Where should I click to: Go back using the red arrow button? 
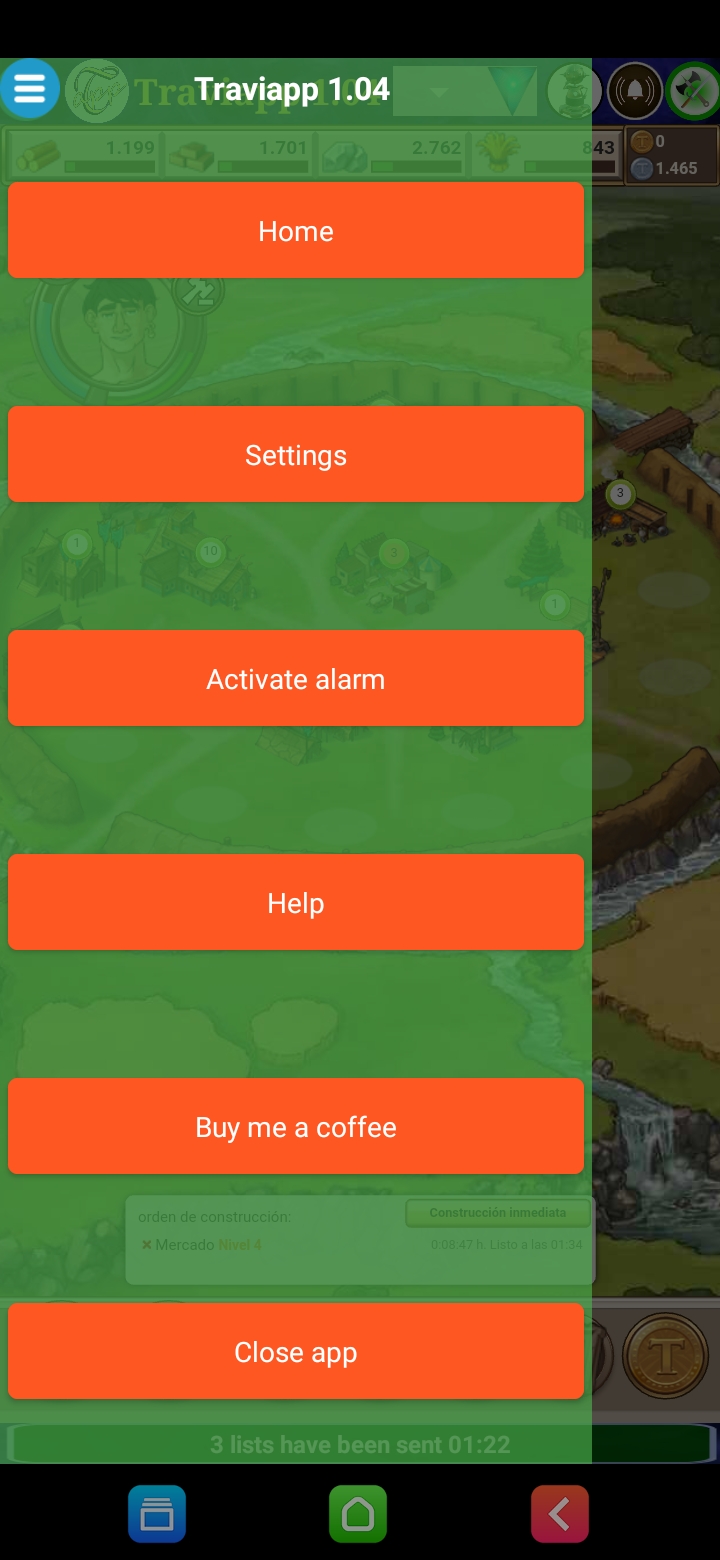tap(560, 1514)
